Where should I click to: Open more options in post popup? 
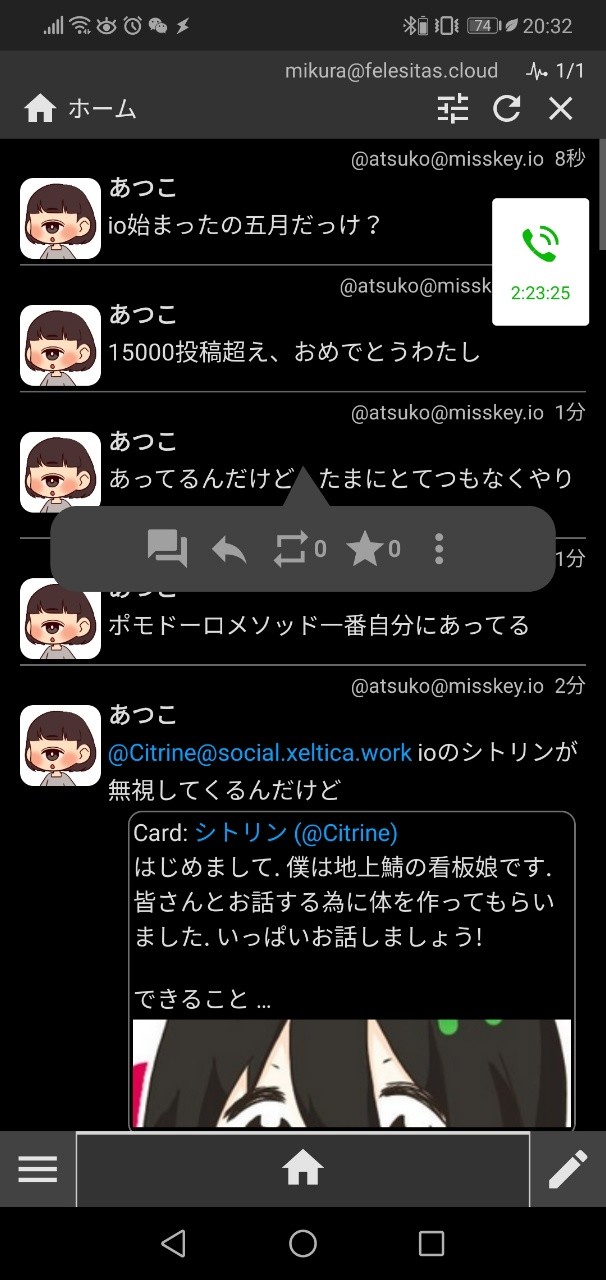click(x=438, y=549)
